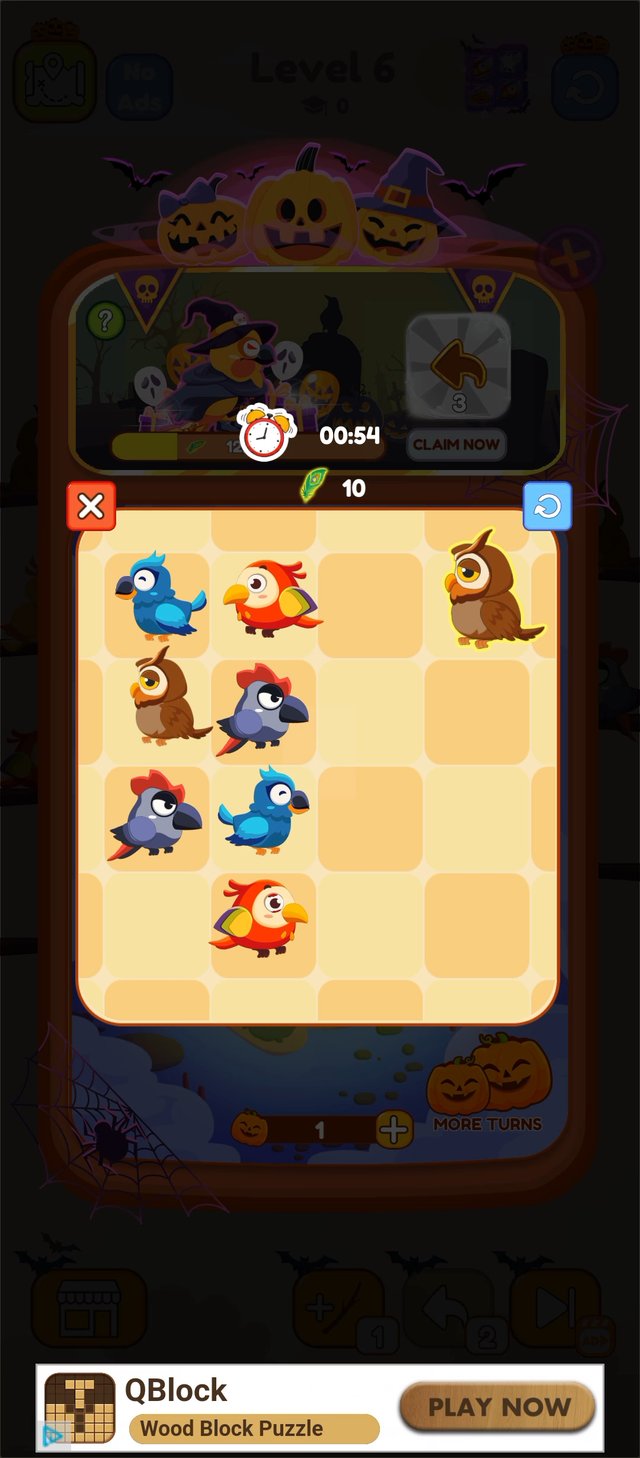Select the highlighted owl with yellow outline

[488, 594]
